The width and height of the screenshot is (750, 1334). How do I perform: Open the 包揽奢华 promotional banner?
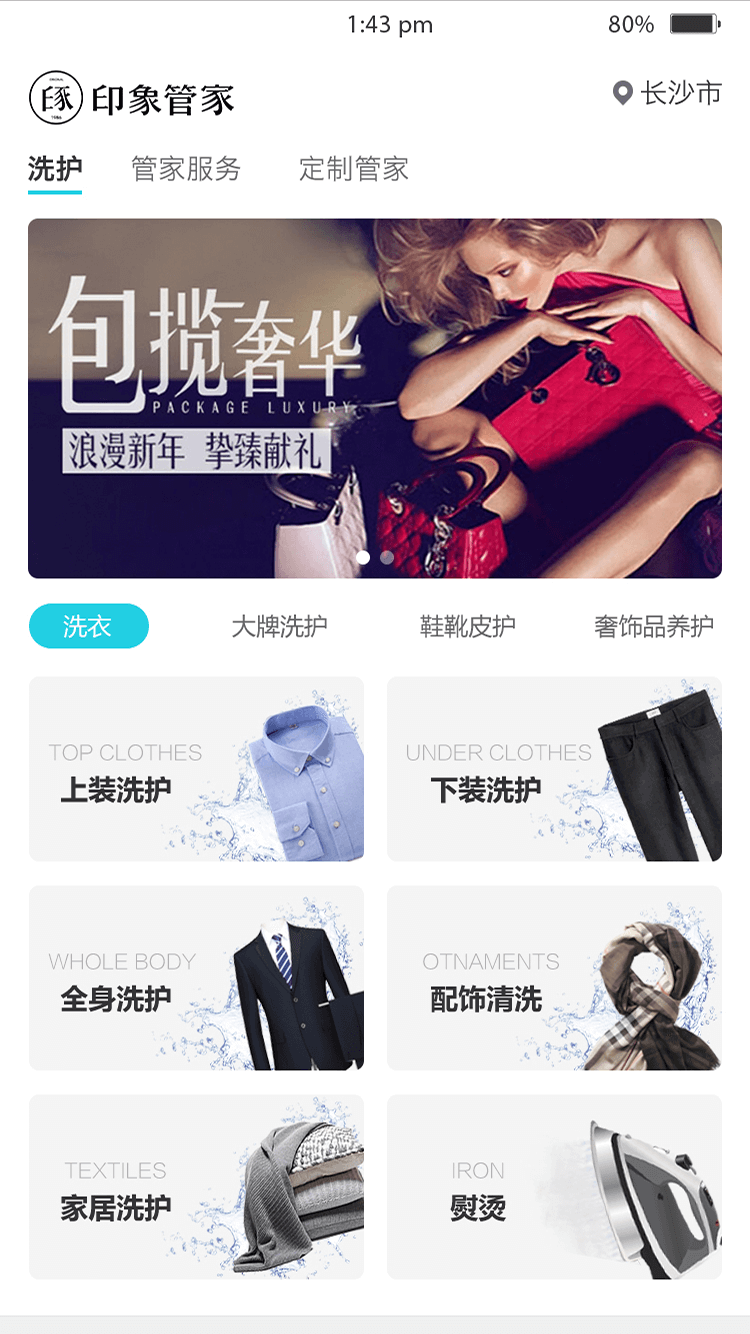point(374,398)
